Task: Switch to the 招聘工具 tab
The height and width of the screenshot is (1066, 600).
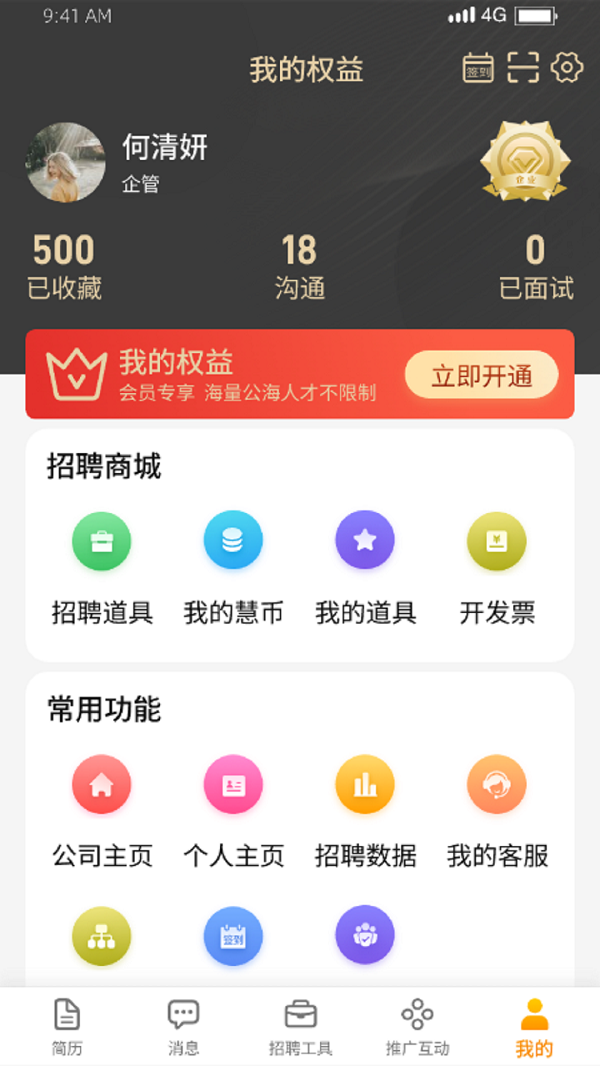Action: point(300,1027)
